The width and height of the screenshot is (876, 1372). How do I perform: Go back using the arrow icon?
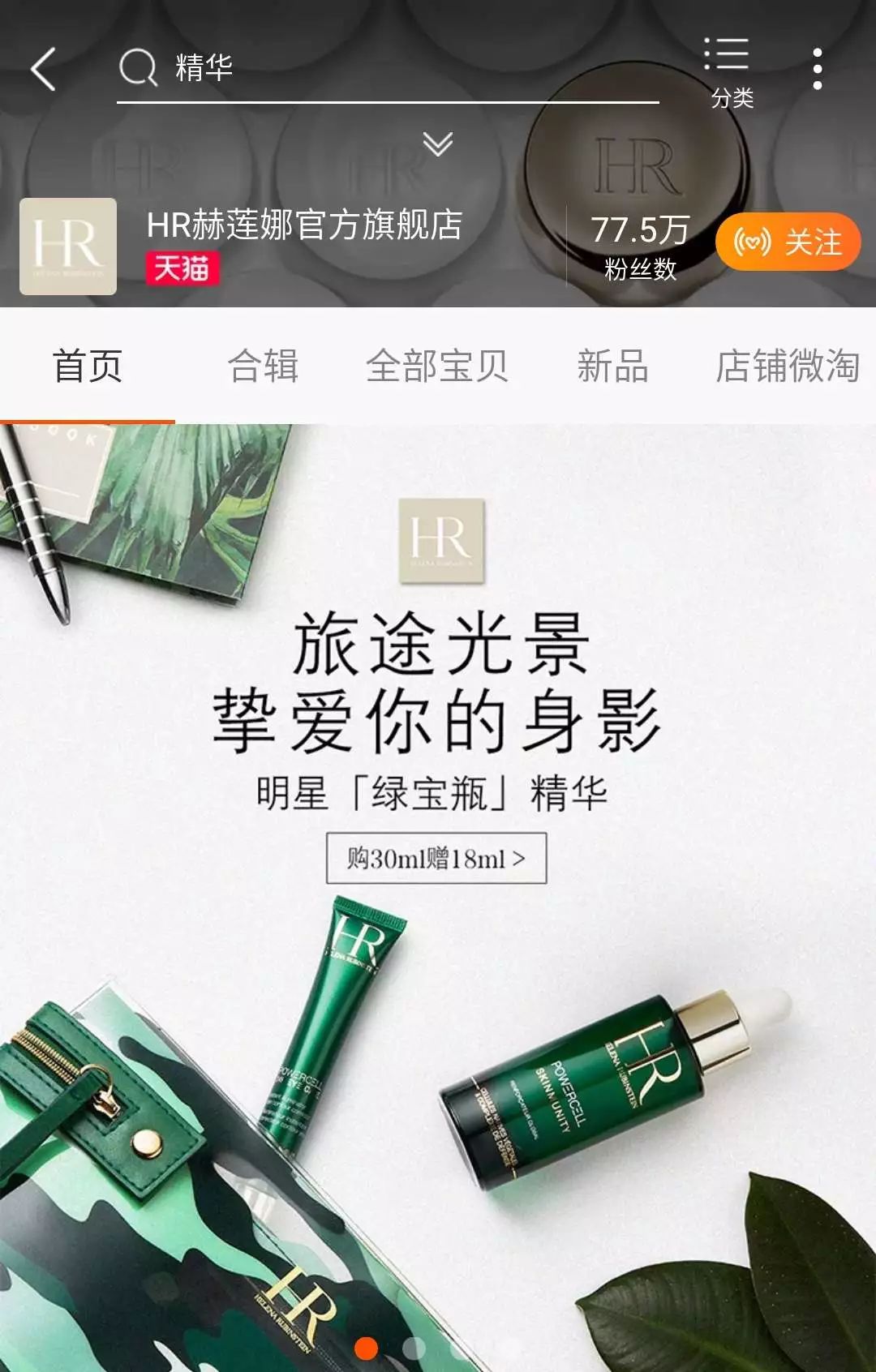[44, 68]
